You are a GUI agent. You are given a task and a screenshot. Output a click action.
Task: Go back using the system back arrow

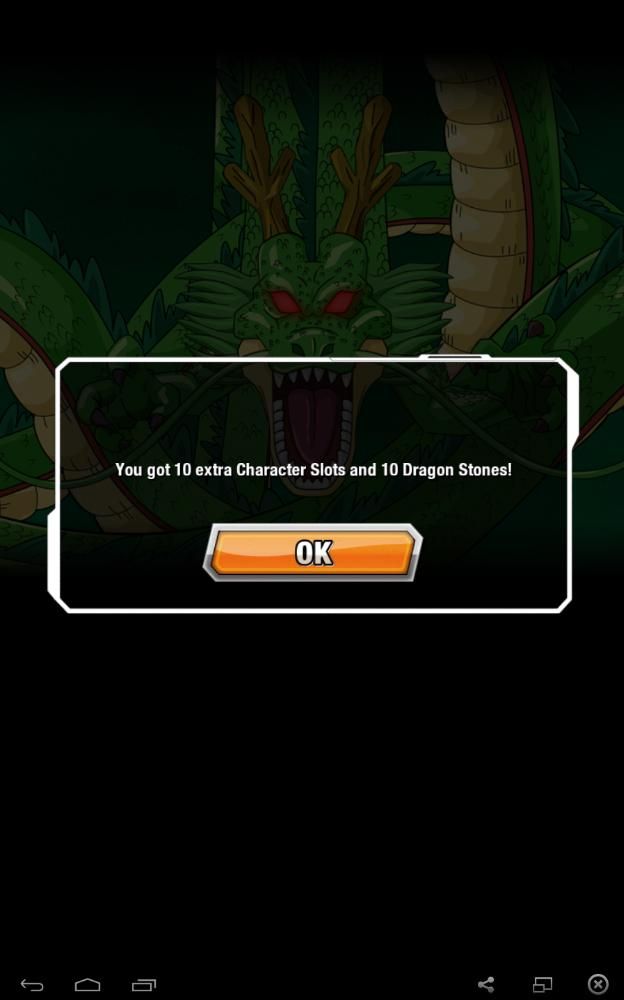point(32,985)
